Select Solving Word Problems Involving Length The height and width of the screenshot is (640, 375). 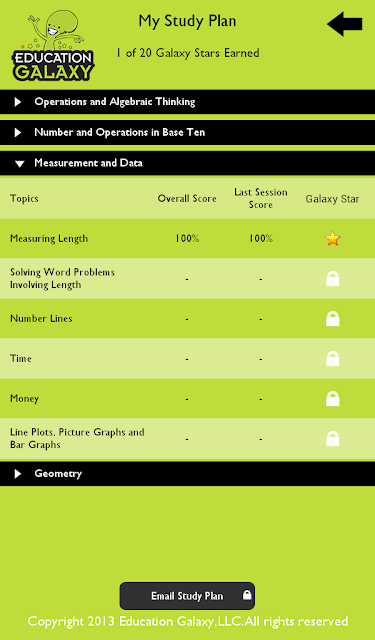(x=187, y=278)
